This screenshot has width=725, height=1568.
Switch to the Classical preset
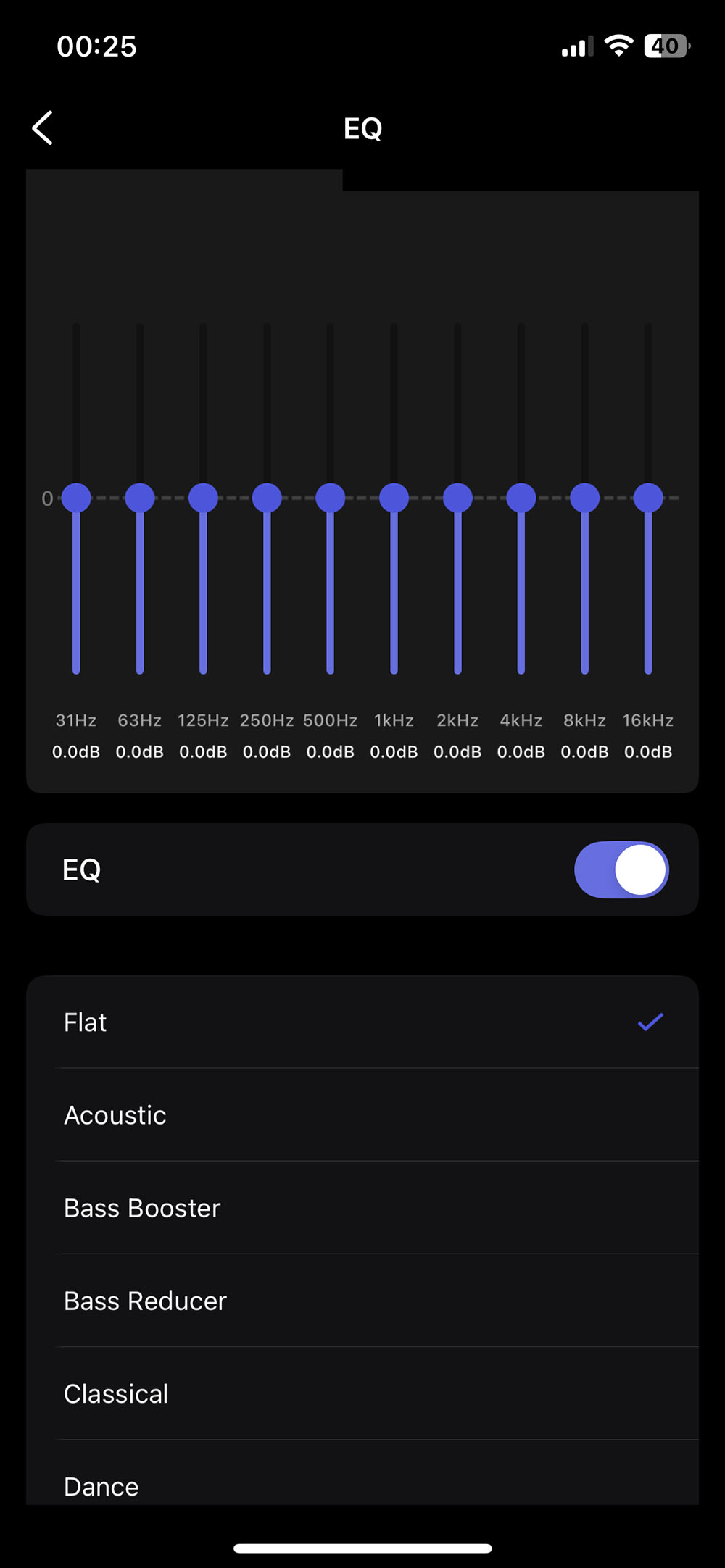point(362,1393)
